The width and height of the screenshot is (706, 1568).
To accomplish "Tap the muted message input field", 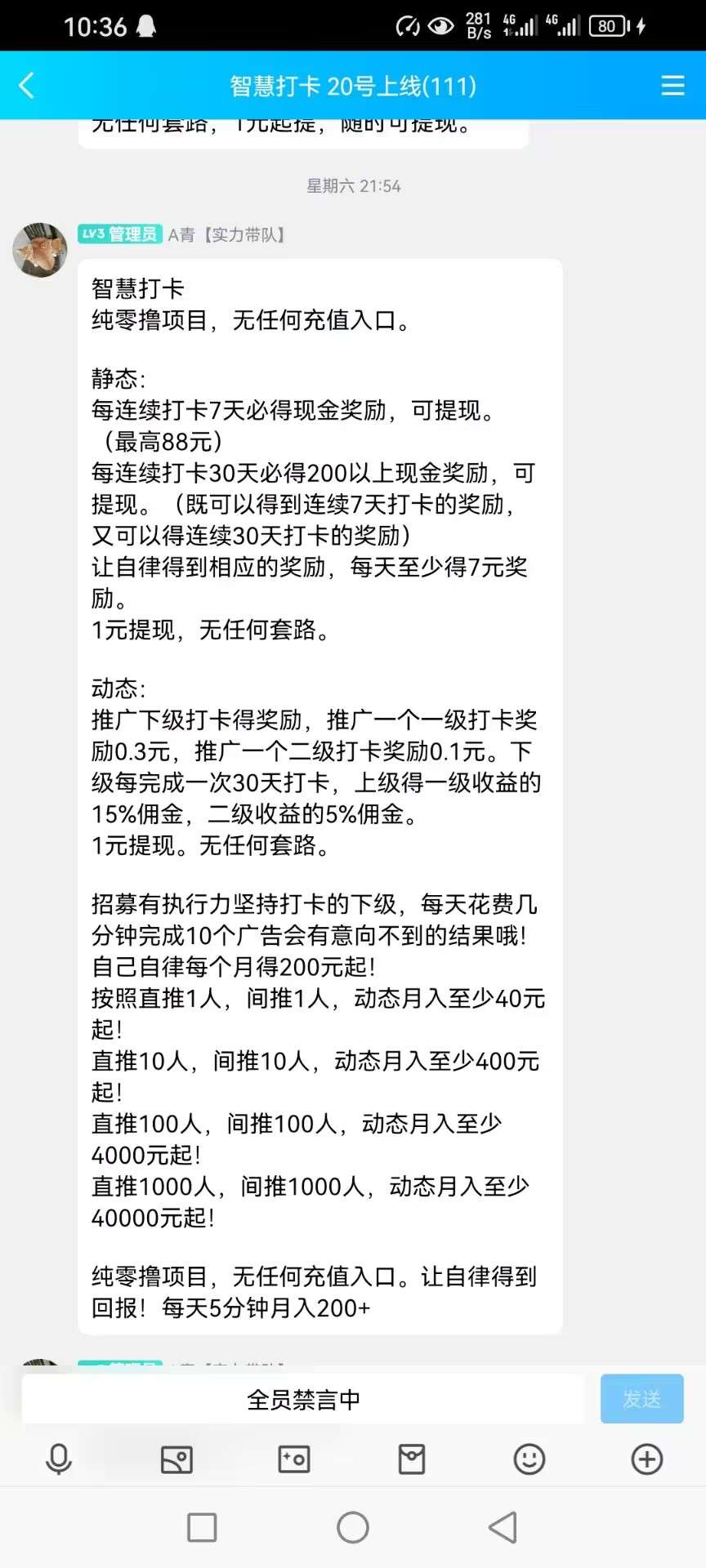I will pos(303,1400).
